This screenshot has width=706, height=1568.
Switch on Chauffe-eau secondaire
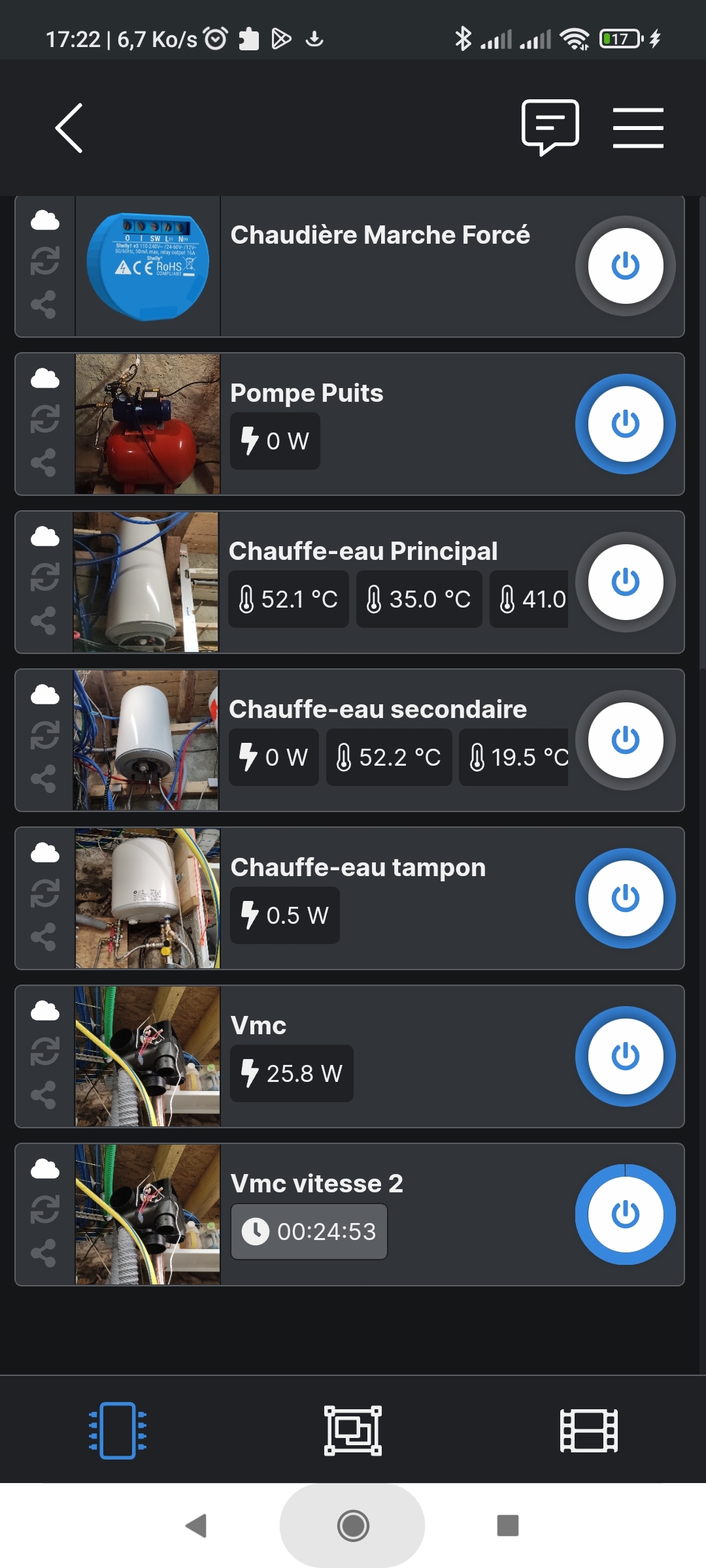pyautogui.click(x=625, y=740)
